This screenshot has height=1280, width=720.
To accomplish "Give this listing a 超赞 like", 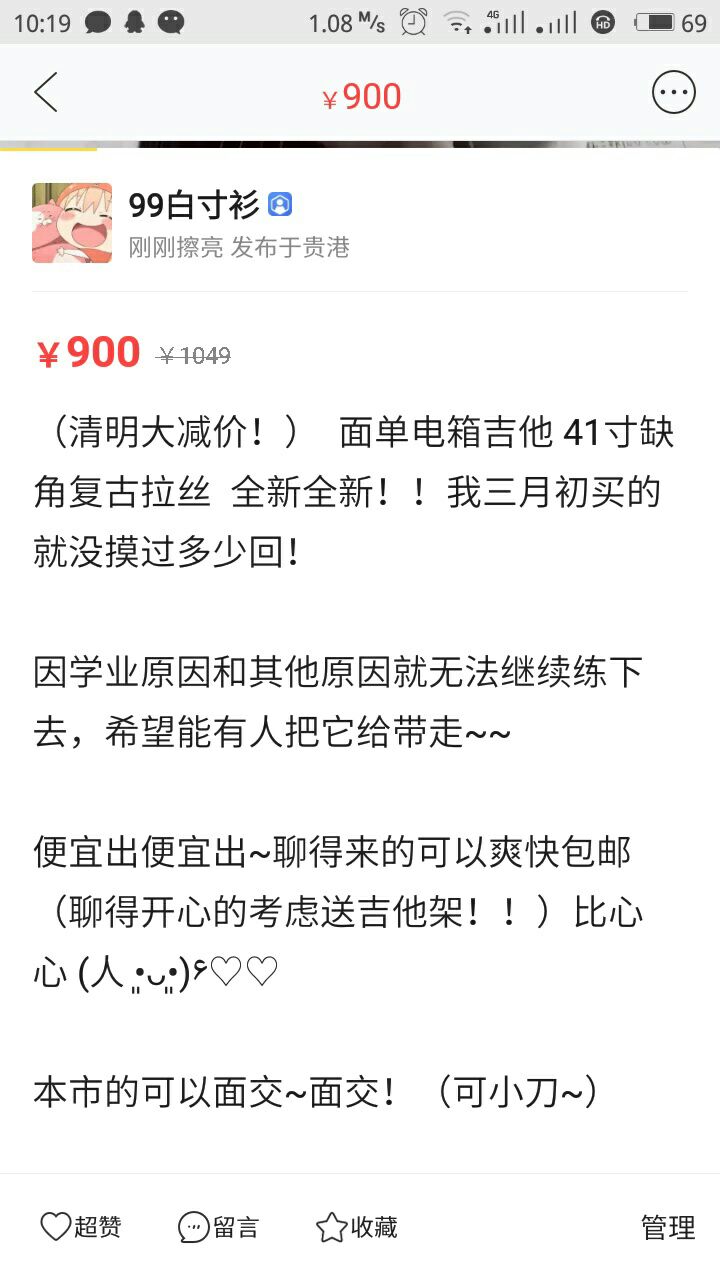I will [80, 1227].
